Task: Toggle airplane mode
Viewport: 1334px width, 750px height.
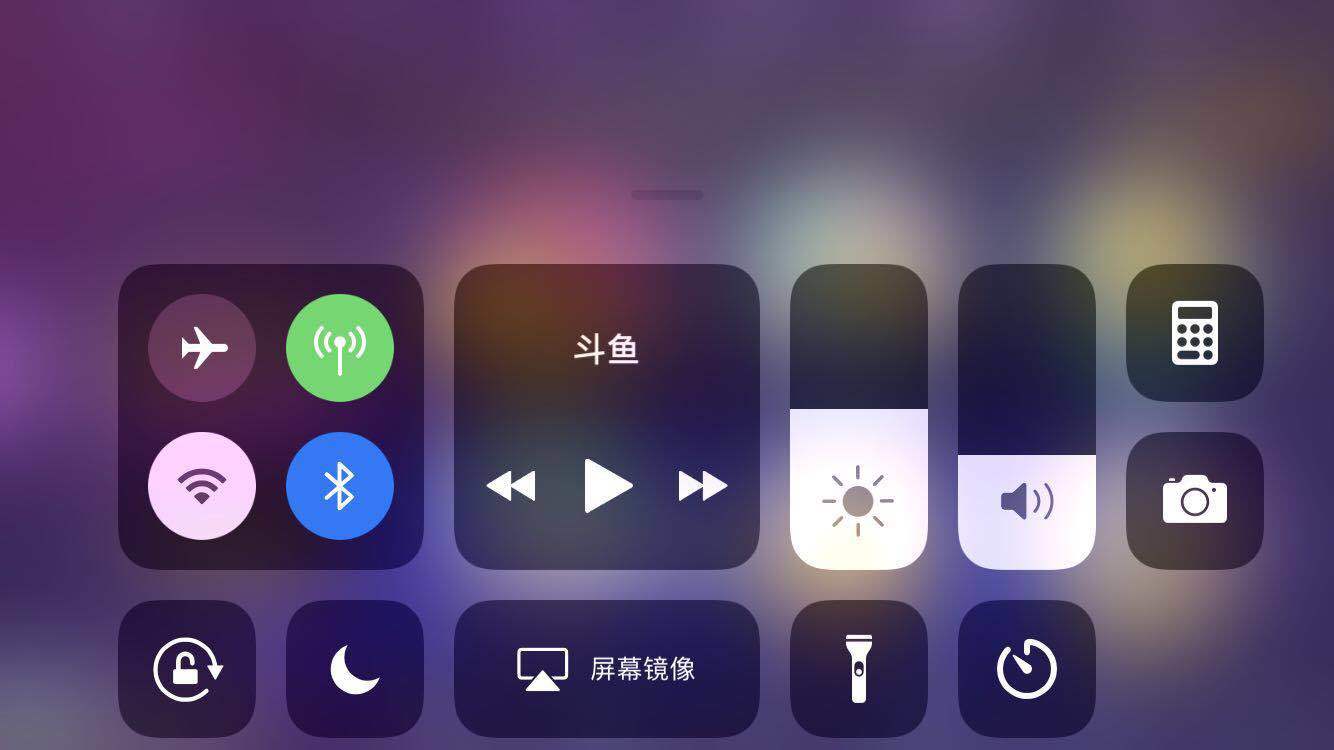Action: pos(202,348)
